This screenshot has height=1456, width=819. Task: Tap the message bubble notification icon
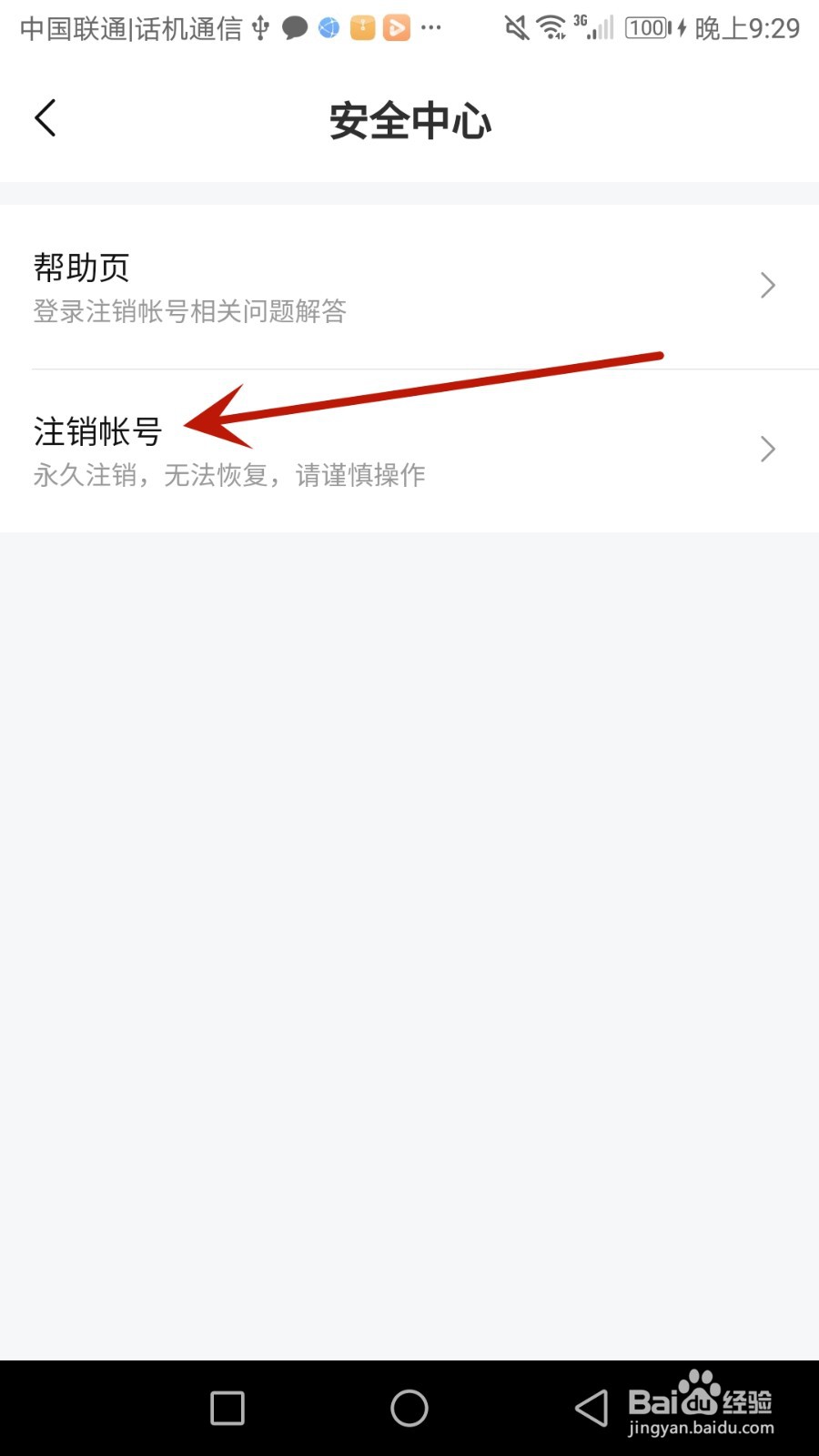coord(295,28)
